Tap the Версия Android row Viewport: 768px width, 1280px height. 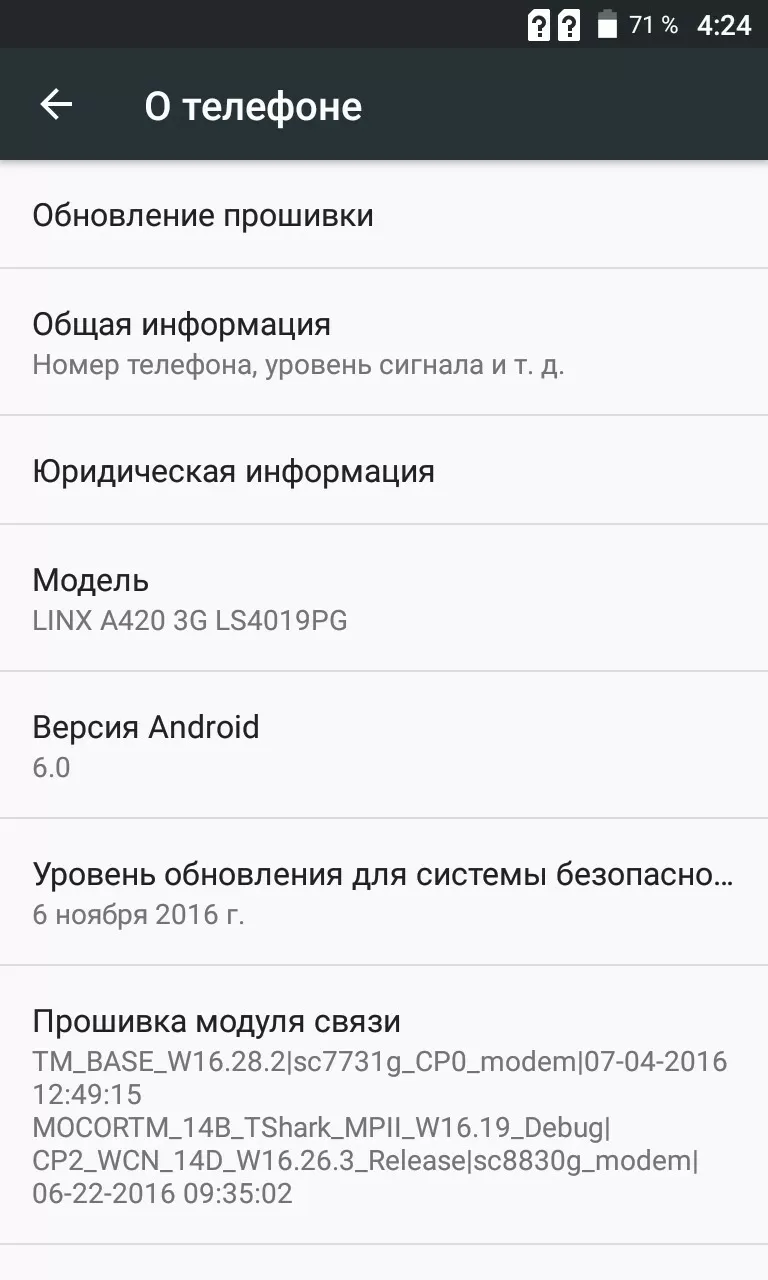pyautogui.click(x=384, y=745)
